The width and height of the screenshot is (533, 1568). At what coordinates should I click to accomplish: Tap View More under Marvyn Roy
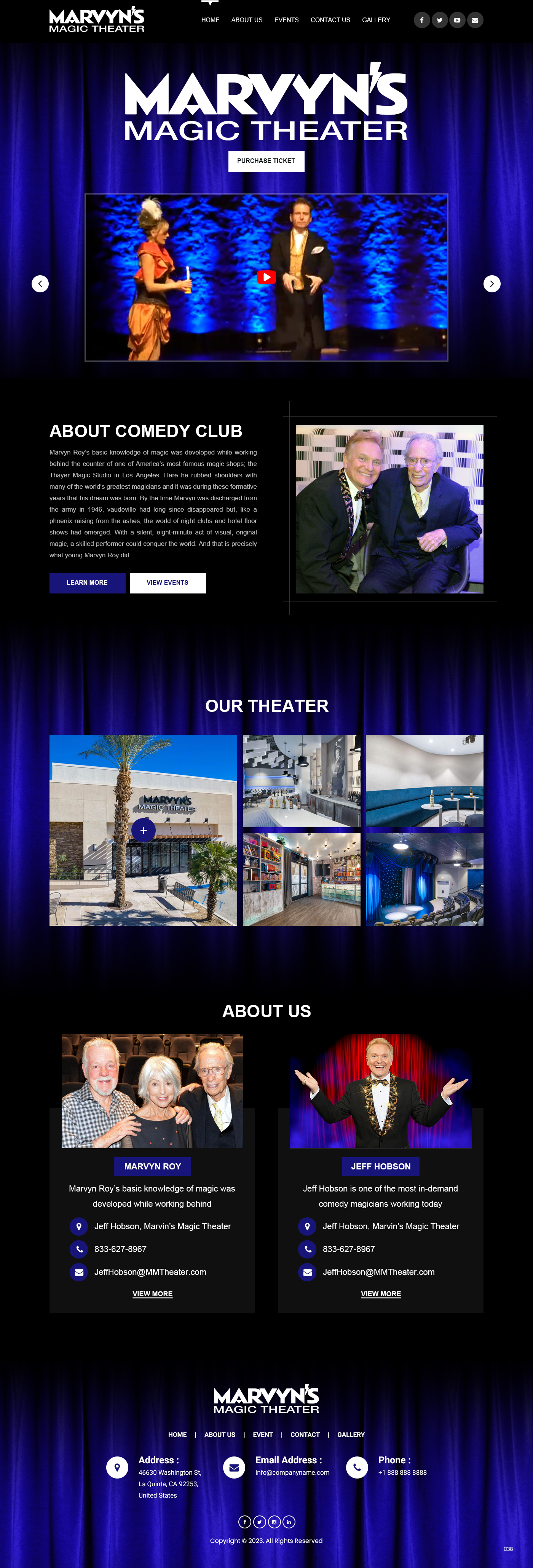point(152,1294)
